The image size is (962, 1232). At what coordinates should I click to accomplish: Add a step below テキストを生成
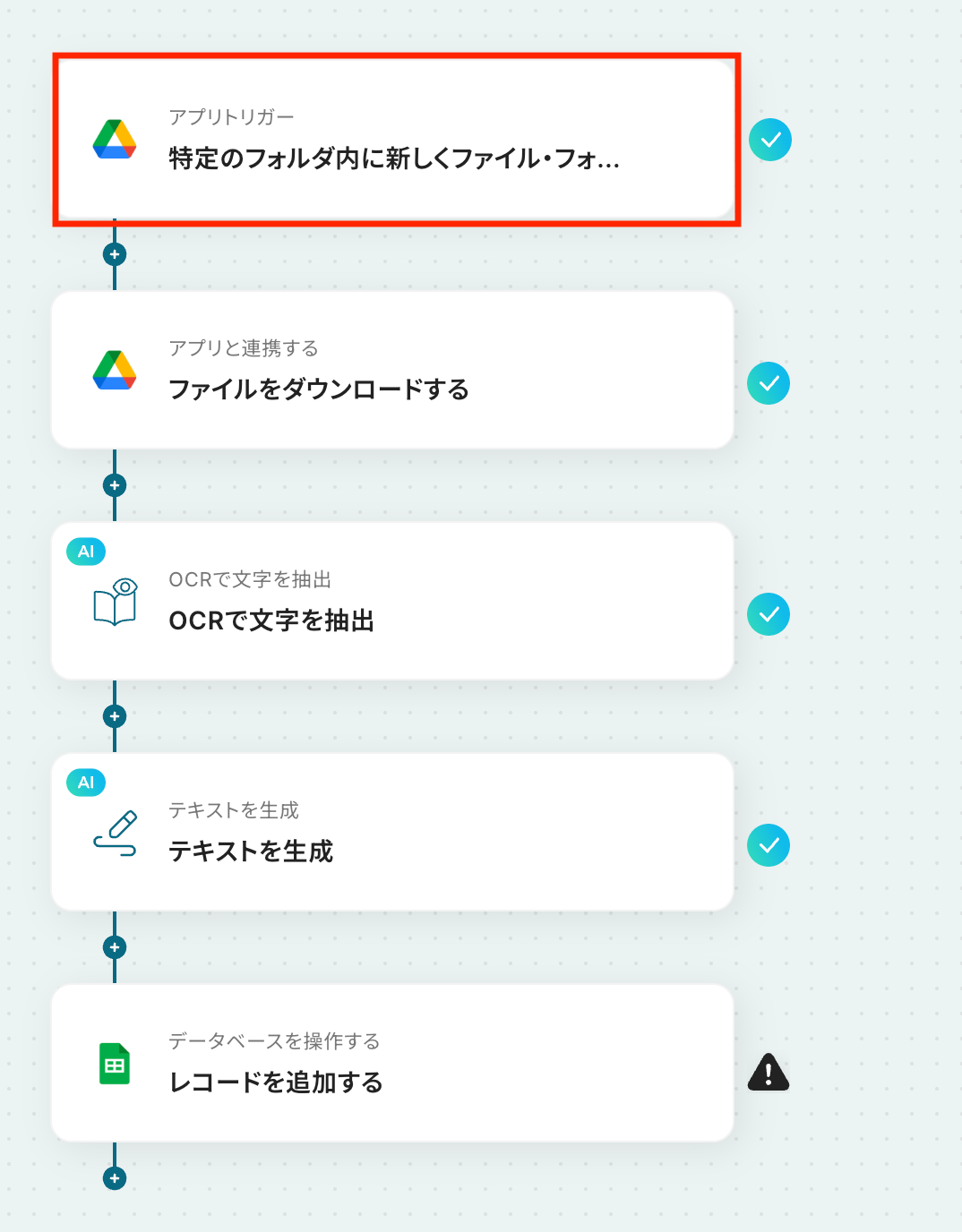pyautogui.click(x=115, y=947)
